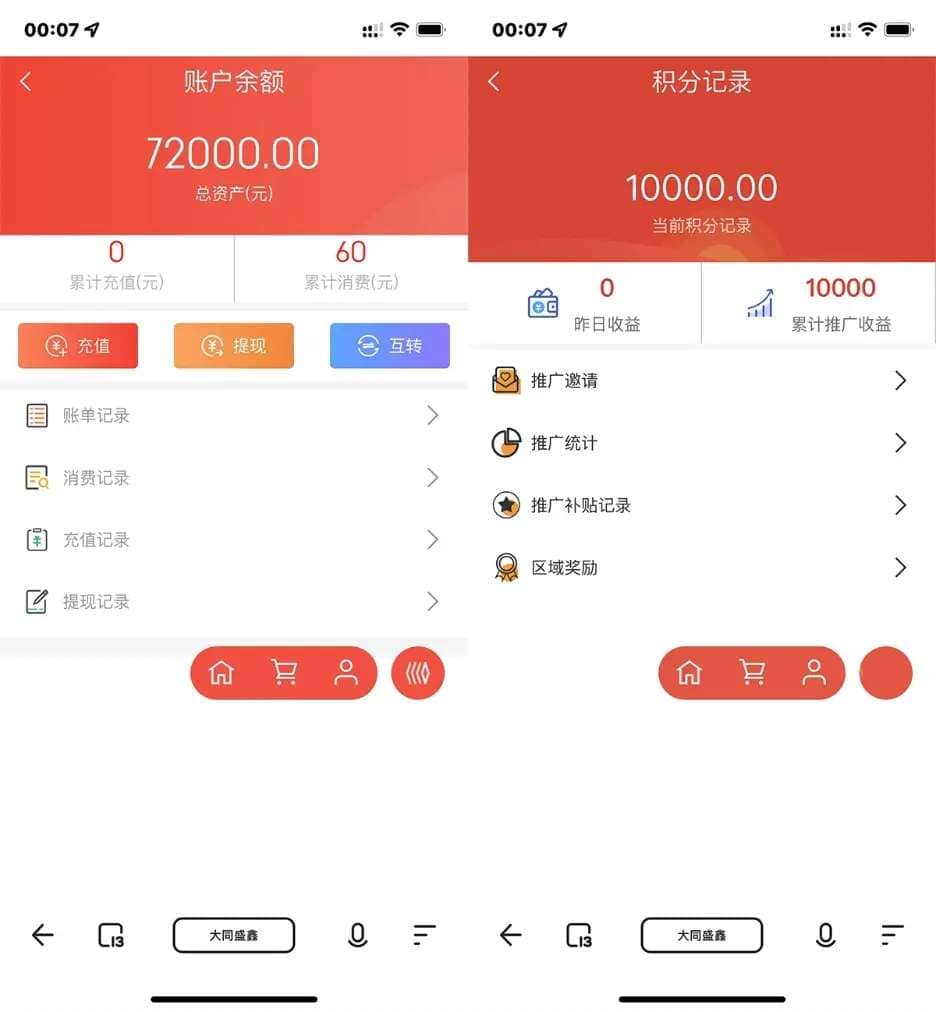The height and width of the screenshot is (1012, 936).
Task: Open the 互转 transfer button
Action: point(390,346)
